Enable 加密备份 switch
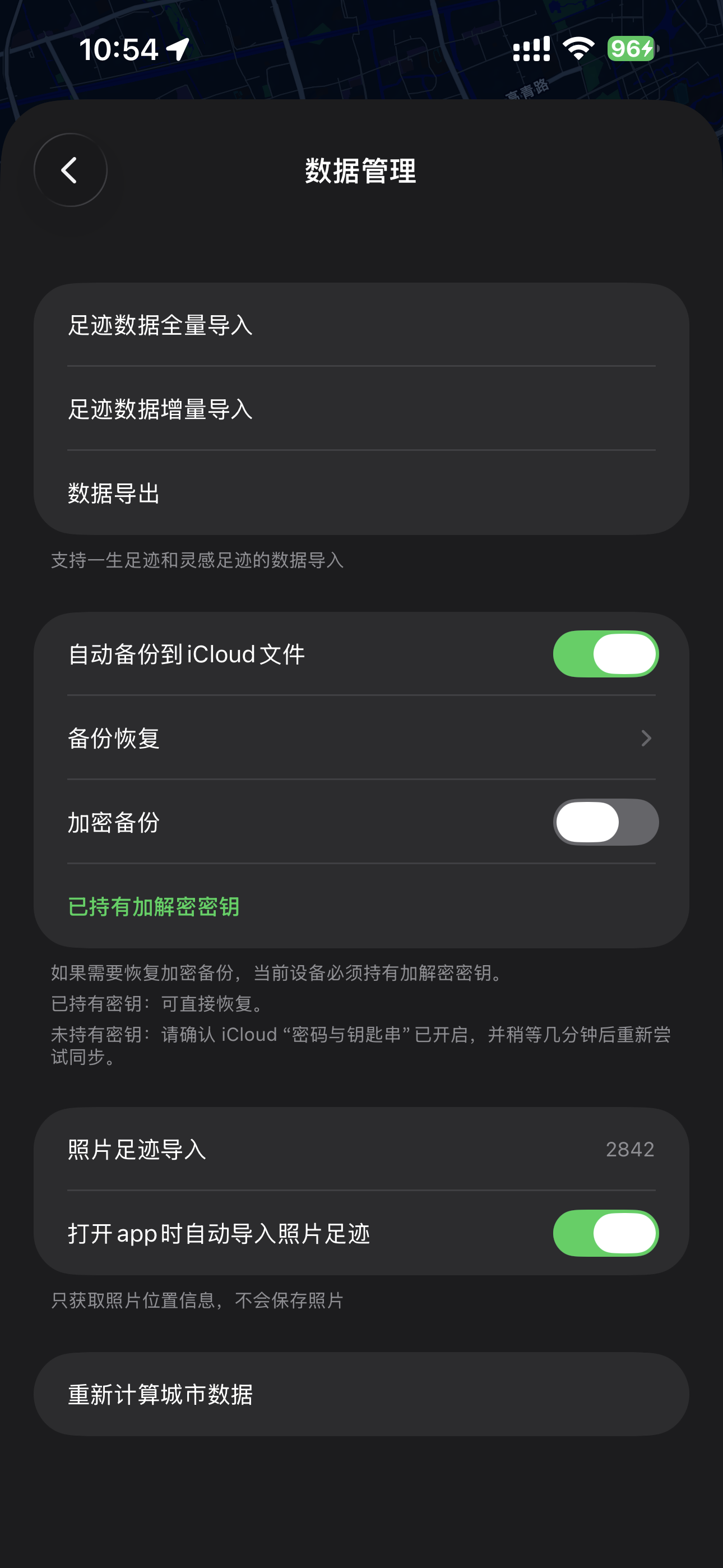 pos(605,822)
